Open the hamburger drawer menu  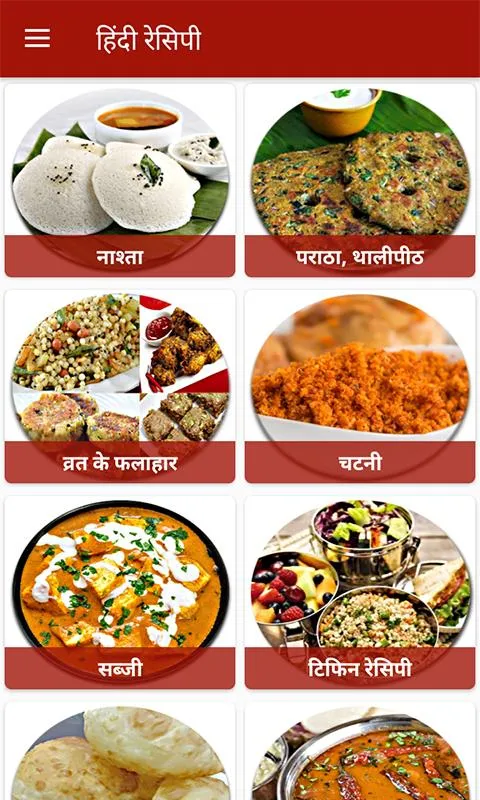pos(37,38)
